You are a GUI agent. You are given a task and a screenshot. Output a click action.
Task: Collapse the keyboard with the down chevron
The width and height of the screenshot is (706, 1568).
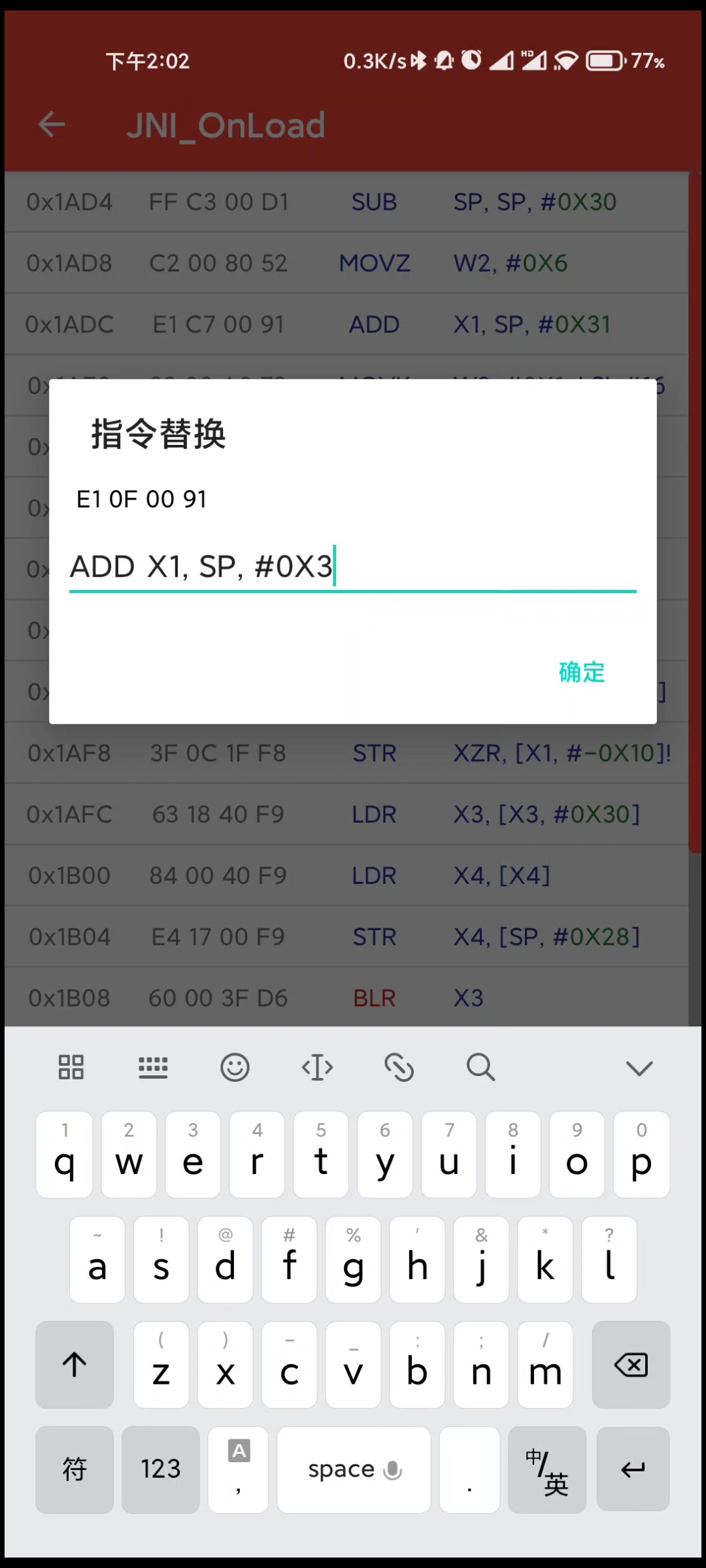pyautogui.click(x=639, y=1068)
